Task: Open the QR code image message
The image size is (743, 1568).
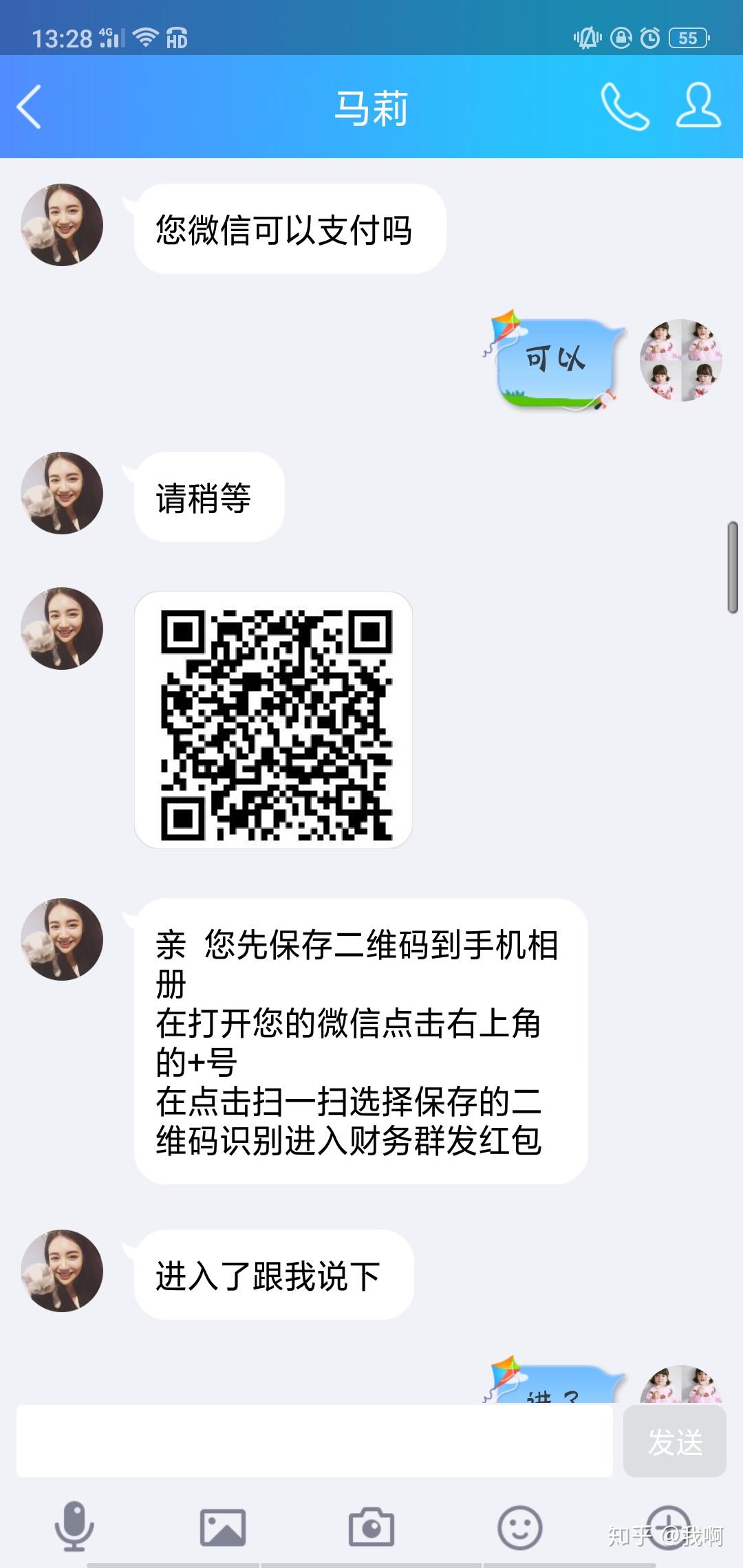Action: pyautogui.click(x=273, y=719)
